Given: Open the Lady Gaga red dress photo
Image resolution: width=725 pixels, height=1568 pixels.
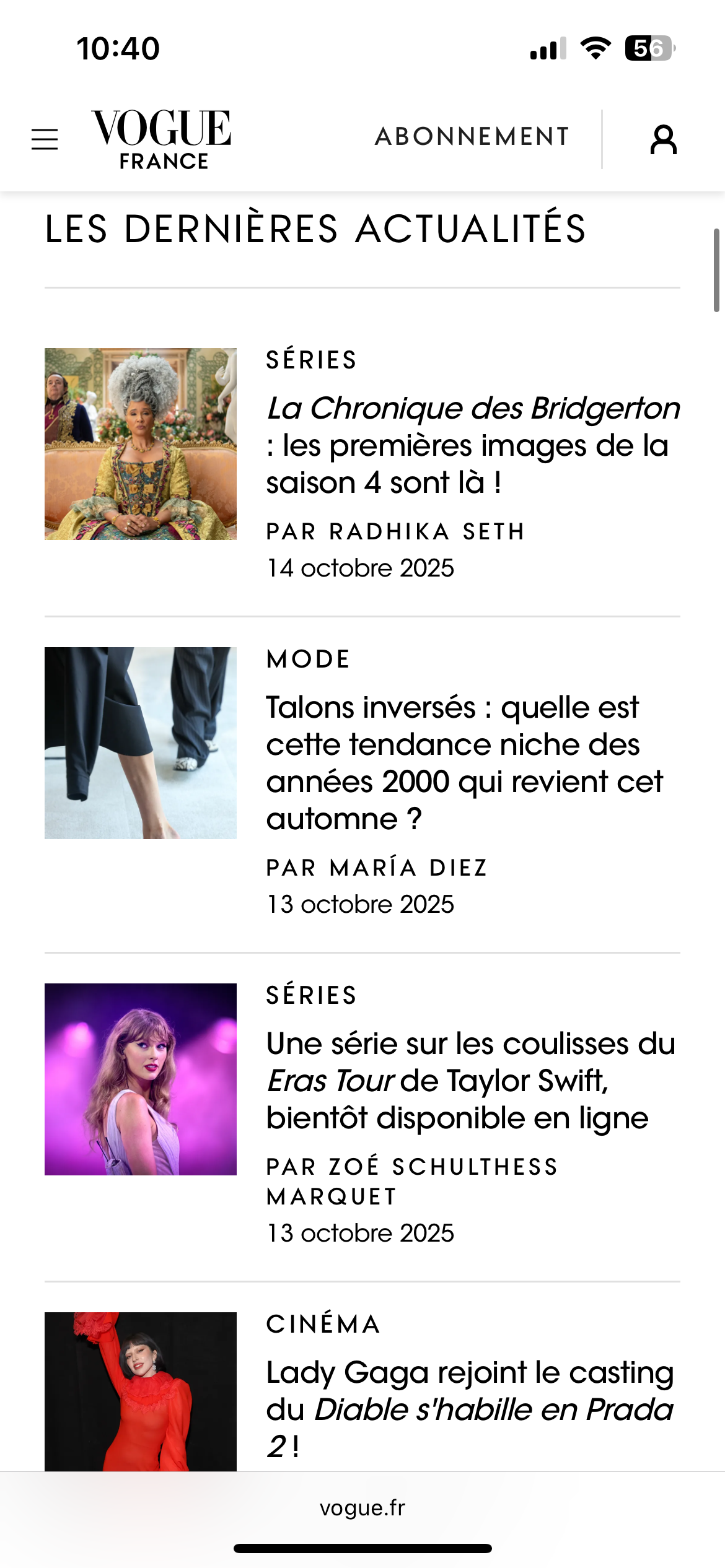Looking at the screenshot, I should pyautogui.click(x=141, y=1391).
